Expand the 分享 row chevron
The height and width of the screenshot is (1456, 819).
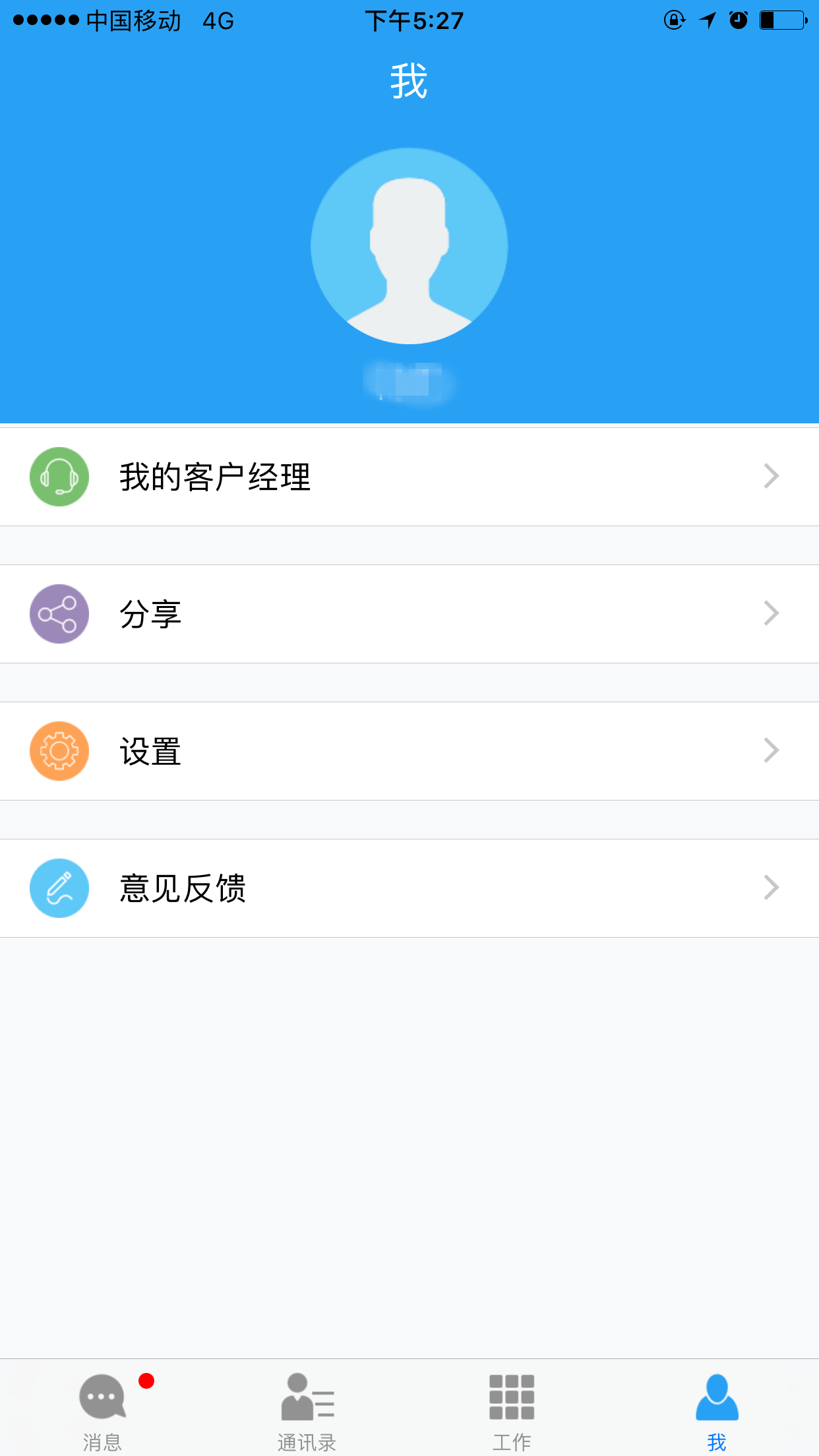pos(770,613)
